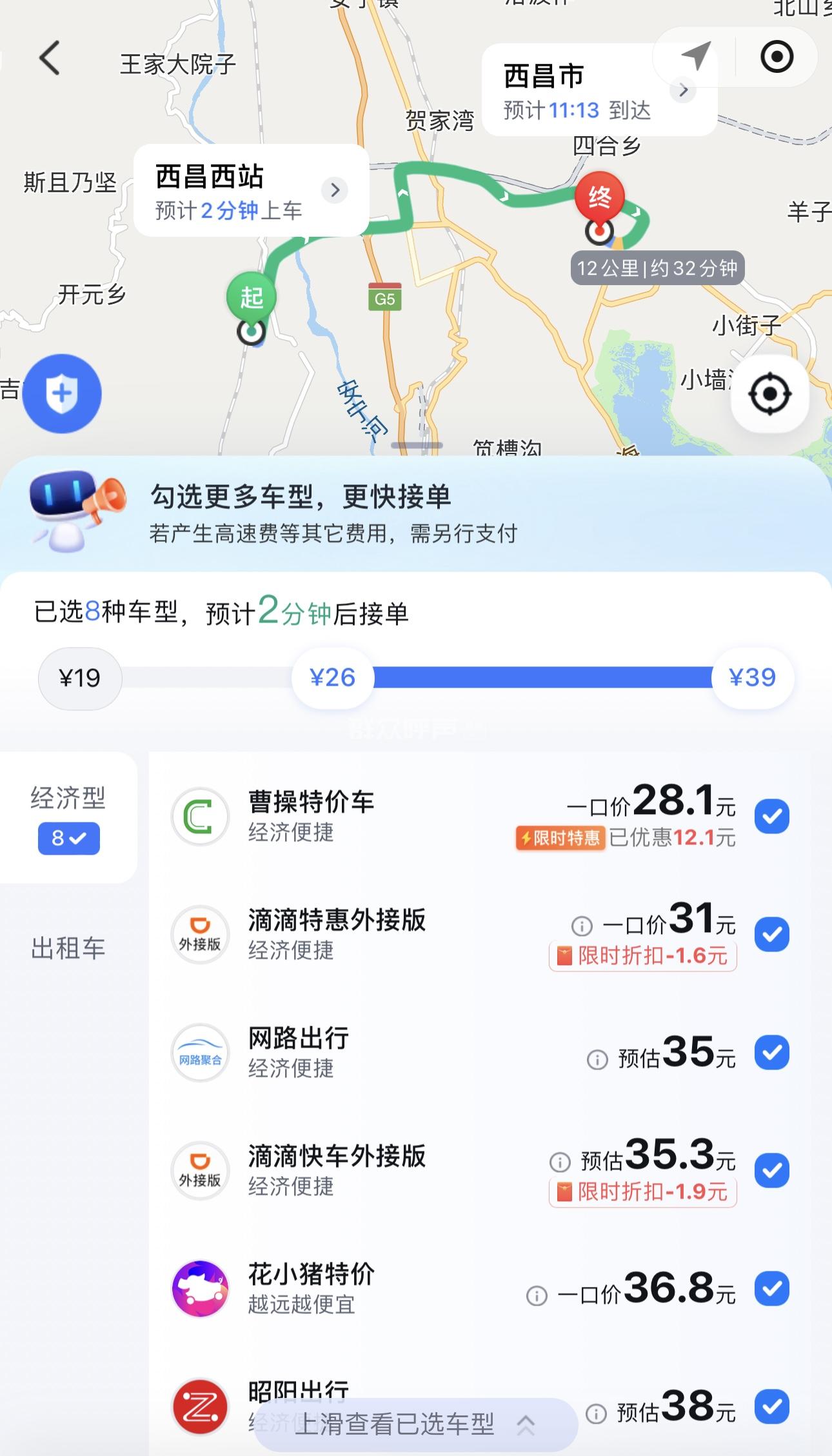Edit the 西昌西站 pickup point
Screen dimensions: 832x1456
point(251,190)
